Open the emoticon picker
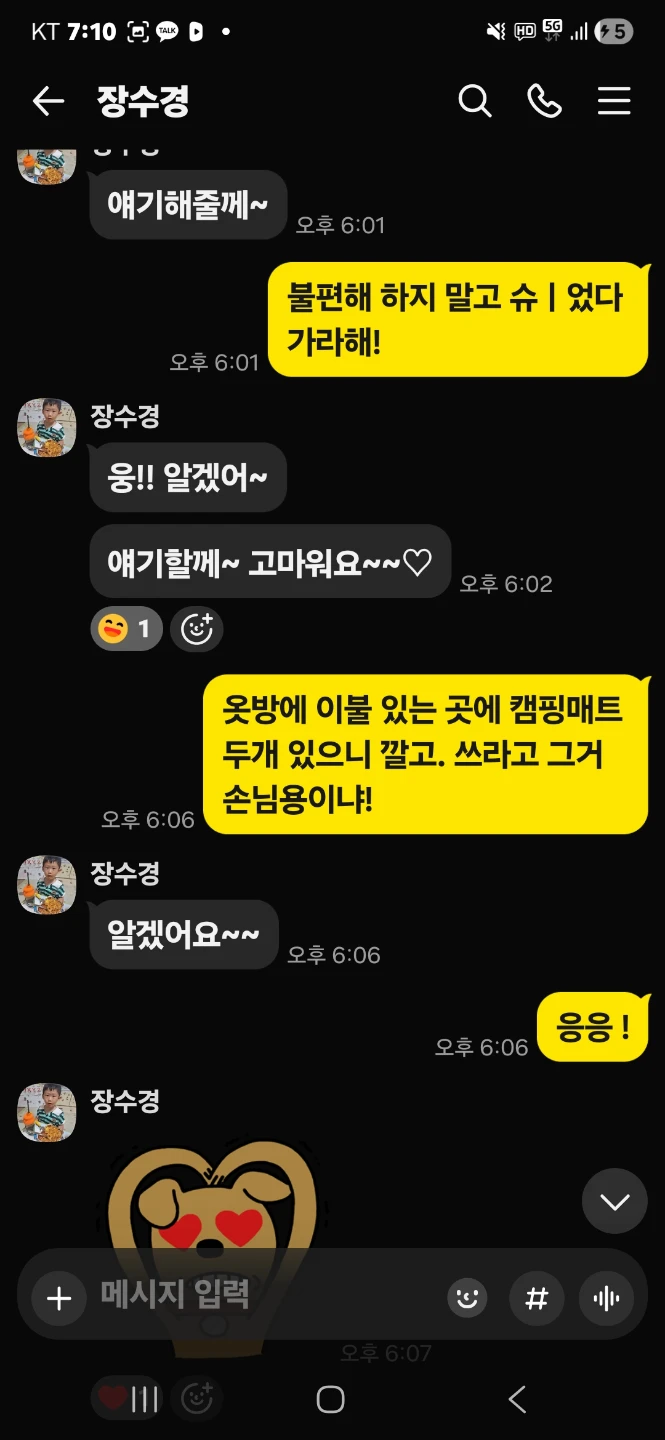Viewport: 665px width, 1440px height. pos(467,1298)
